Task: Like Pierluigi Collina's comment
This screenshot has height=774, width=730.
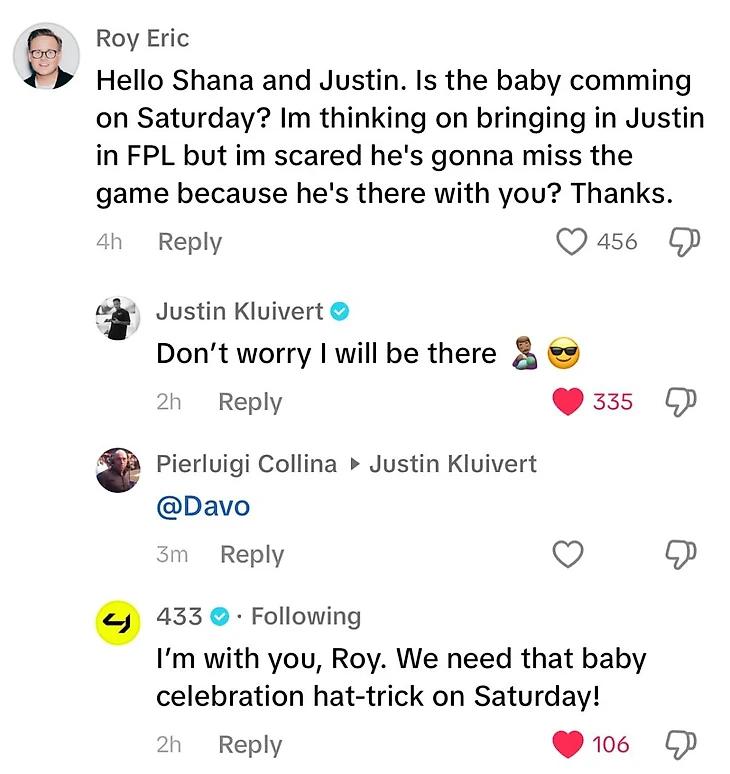Action: [x=568, y=554]
